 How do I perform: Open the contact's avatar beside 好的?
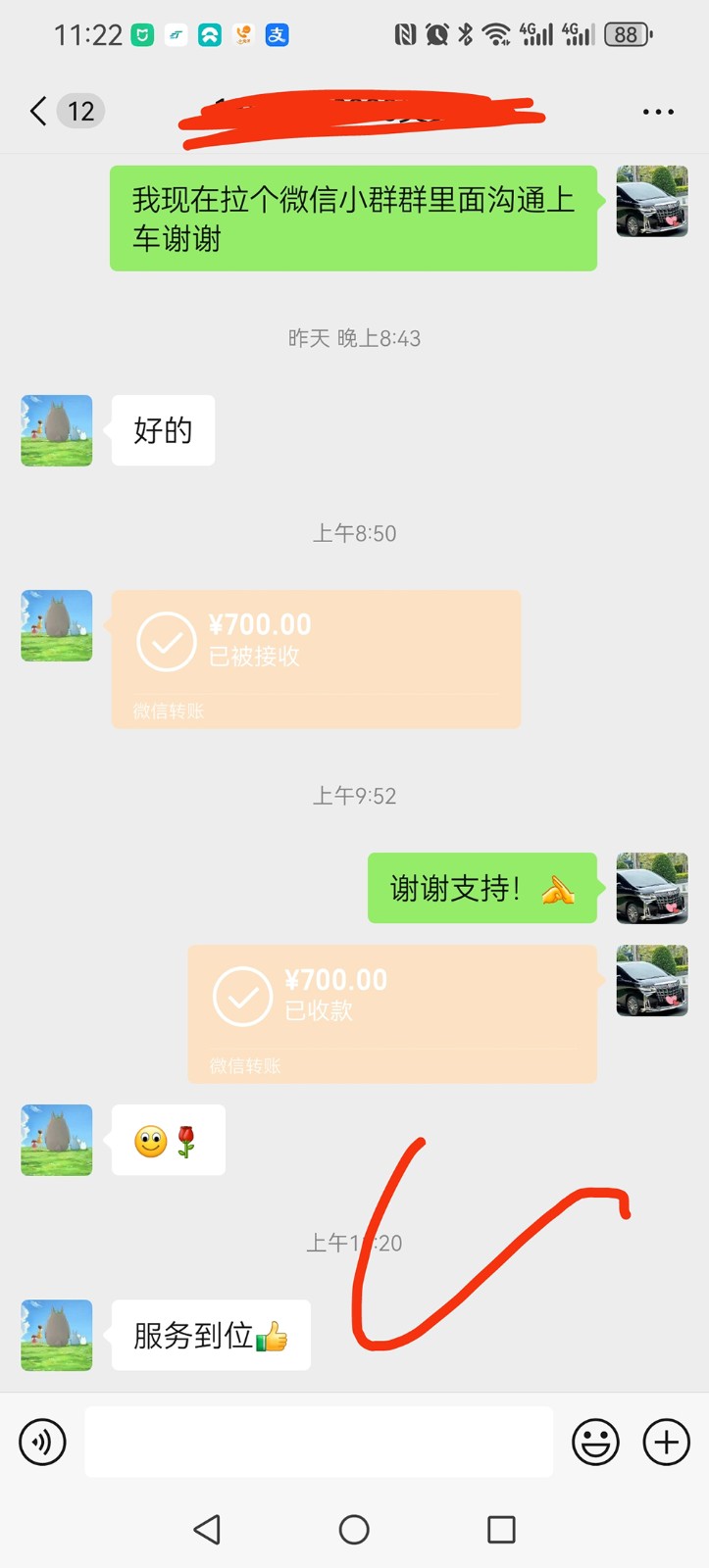point(57,430)
